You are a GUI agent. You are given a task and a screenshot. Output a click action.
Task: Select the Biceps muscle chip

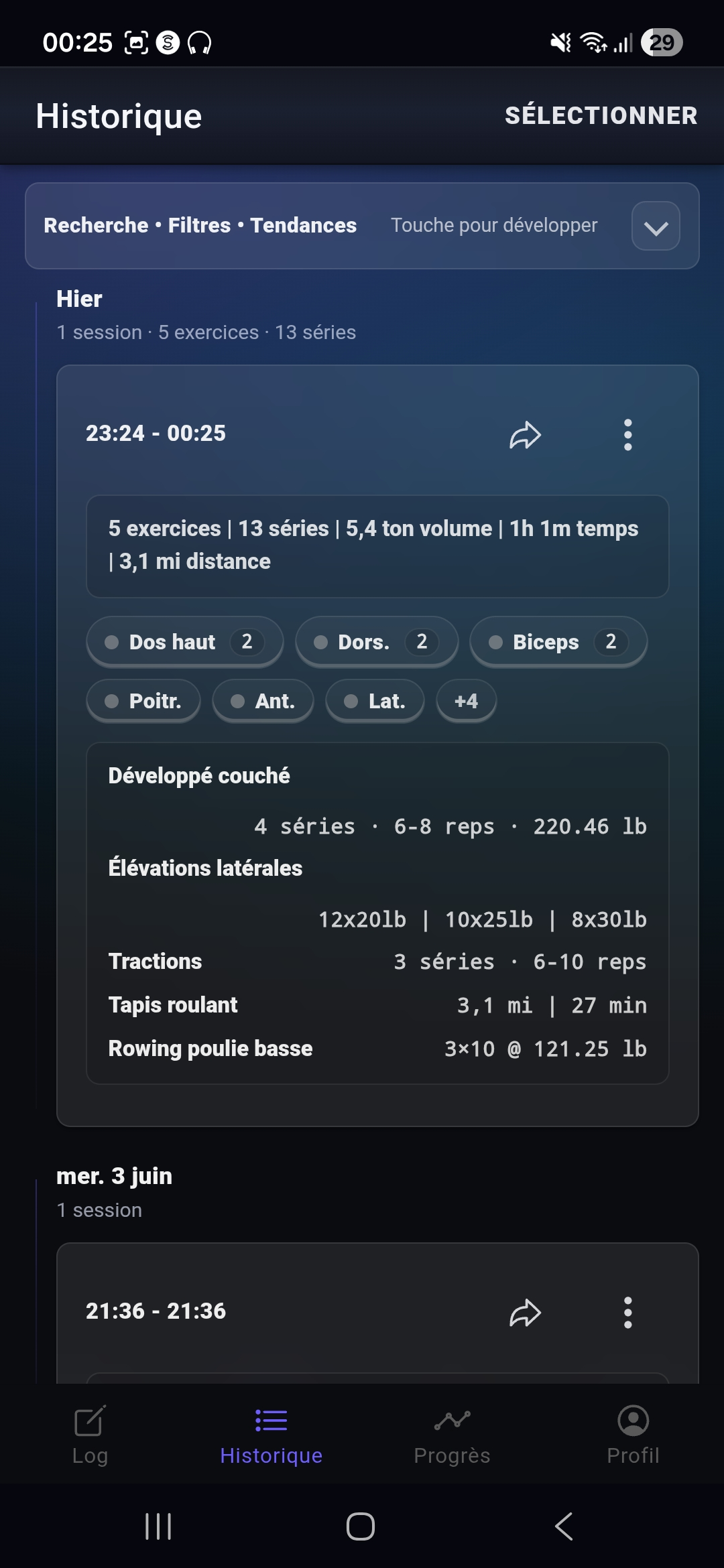[558, 642]
